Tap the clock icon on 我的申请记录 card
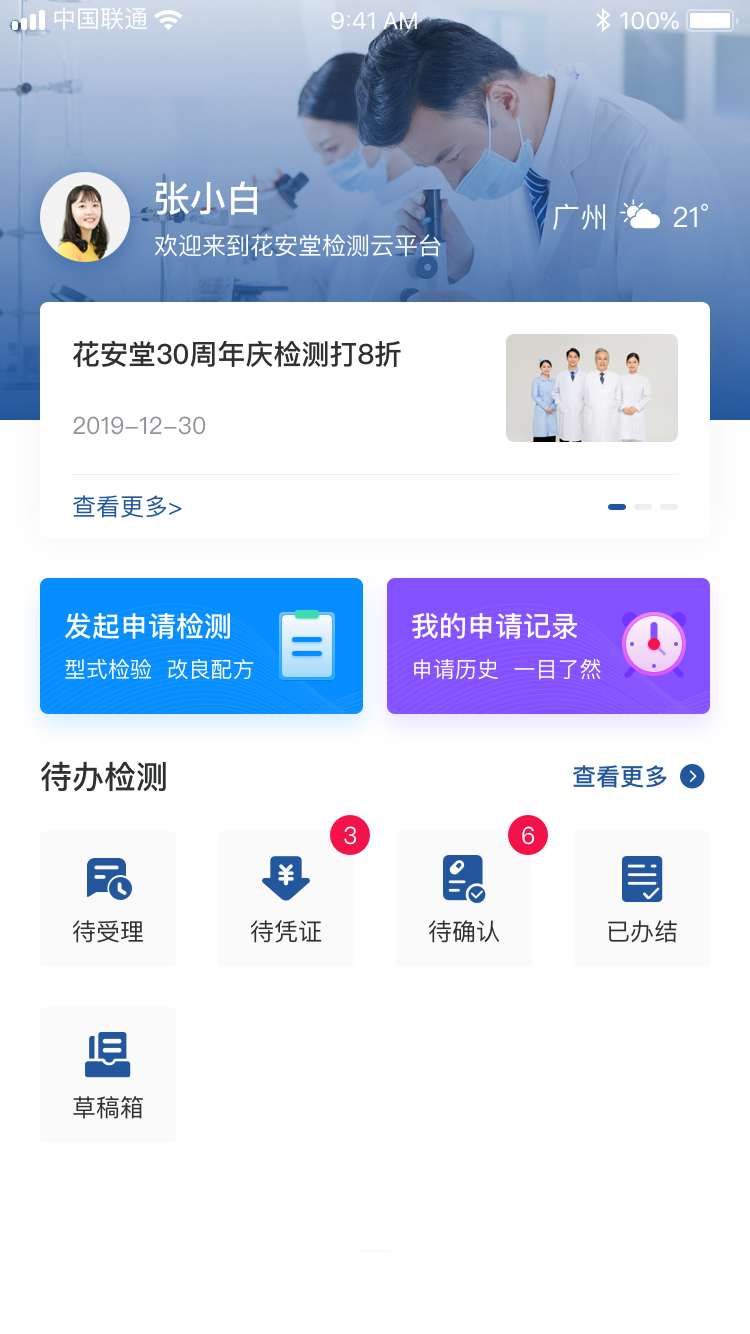The height and width of the screenshot is (1334, 750). [653, 644]
